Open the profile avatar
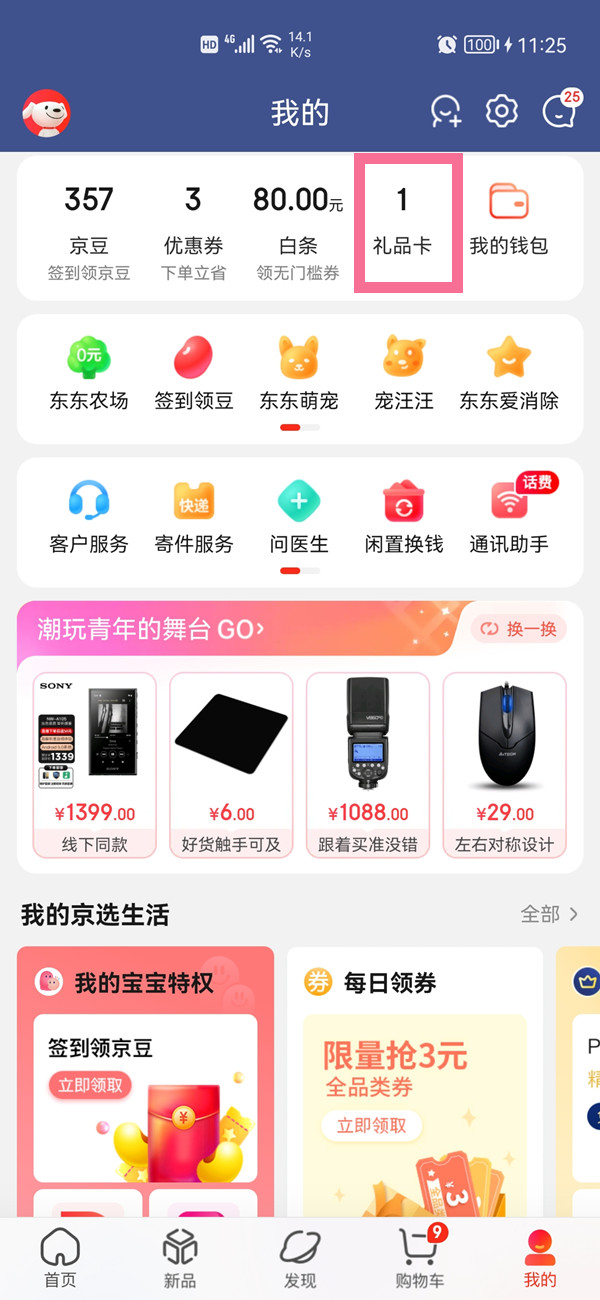This screenshot has width=600, height=1300. pos(46,113)
